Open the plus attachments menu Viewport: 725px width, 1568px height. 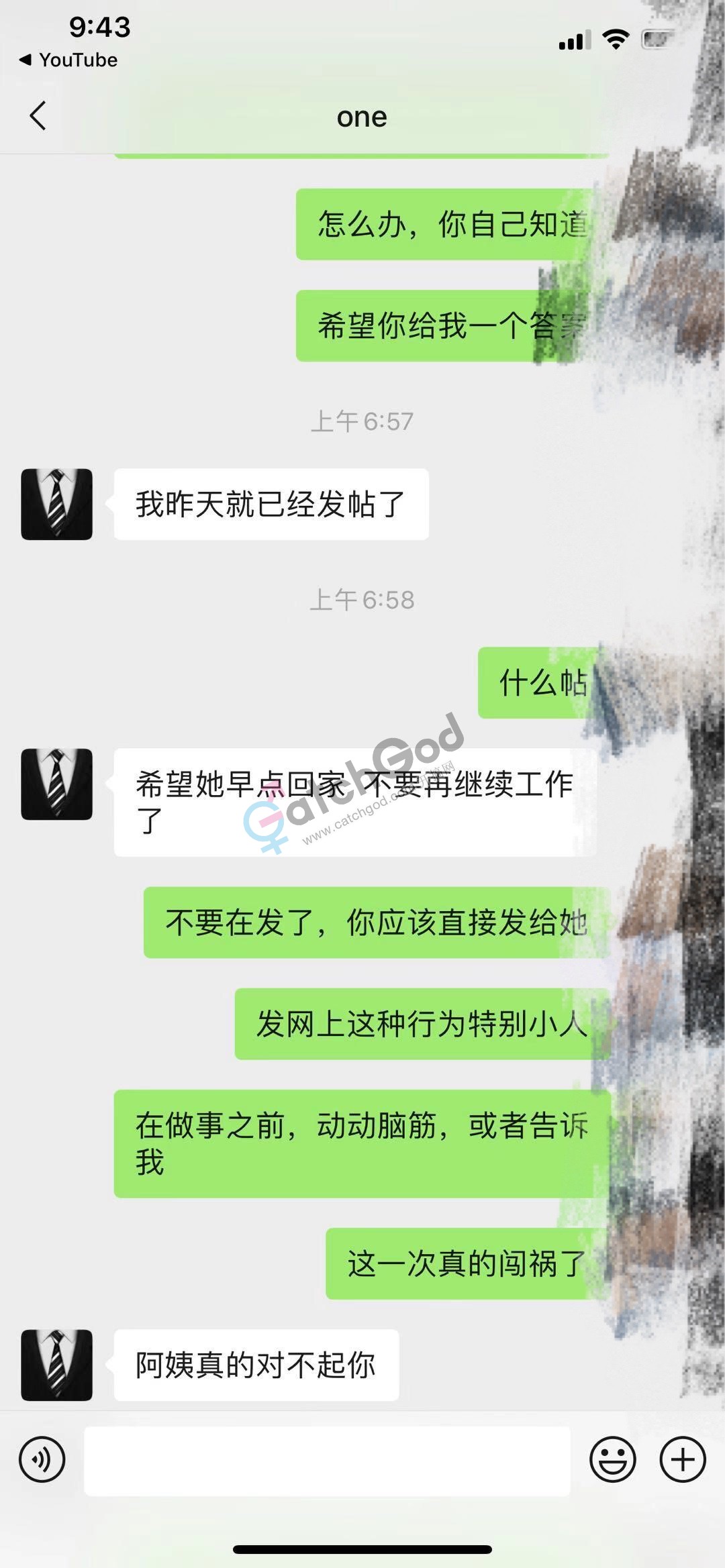click(x=683, y=1459)
